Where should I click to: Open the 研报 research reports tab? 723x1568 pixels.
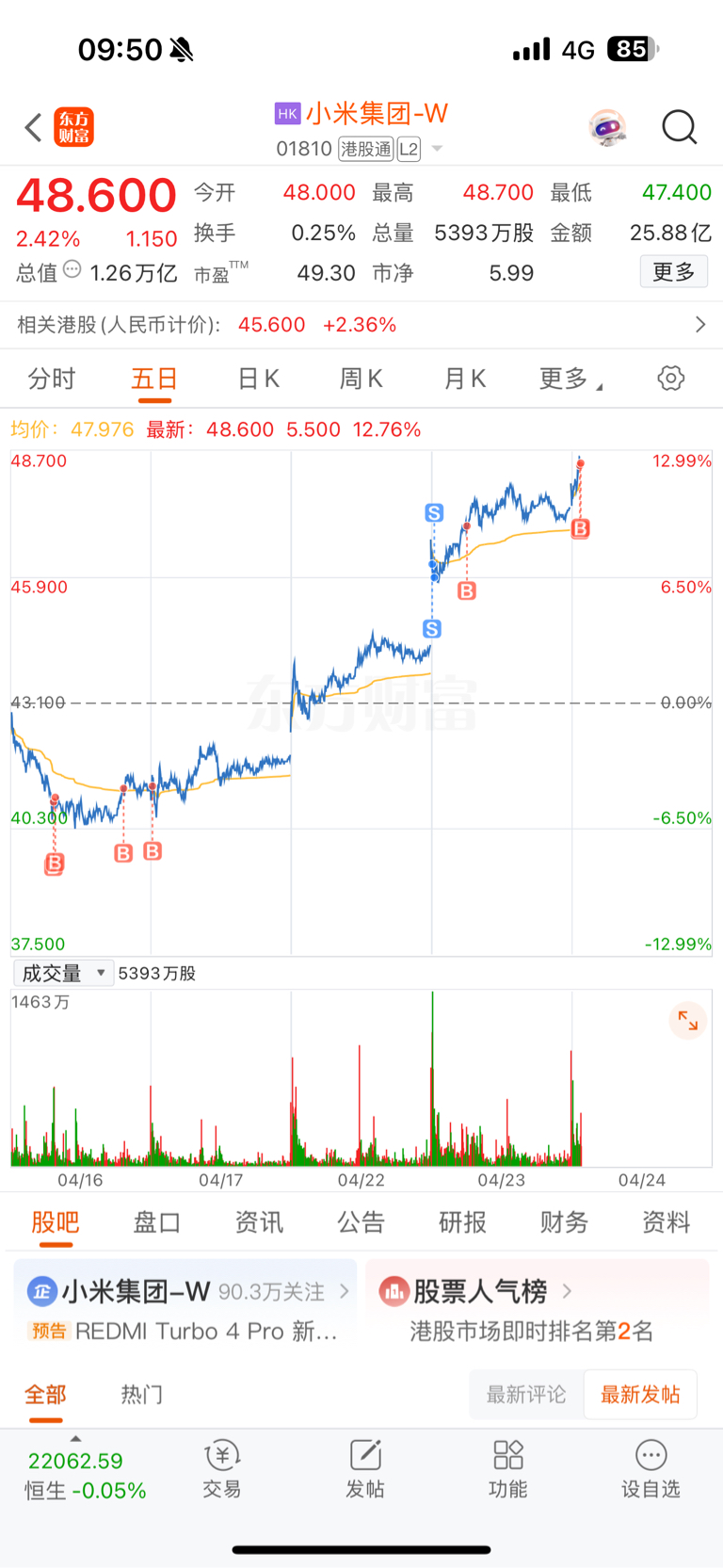coord(461,1221)
